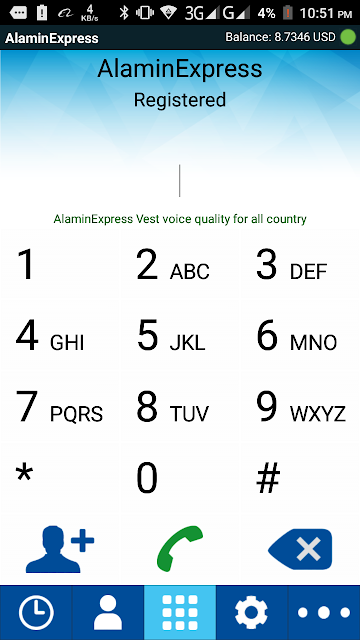
Task: Tap the 5 JKL key
Action: point(180,336)
